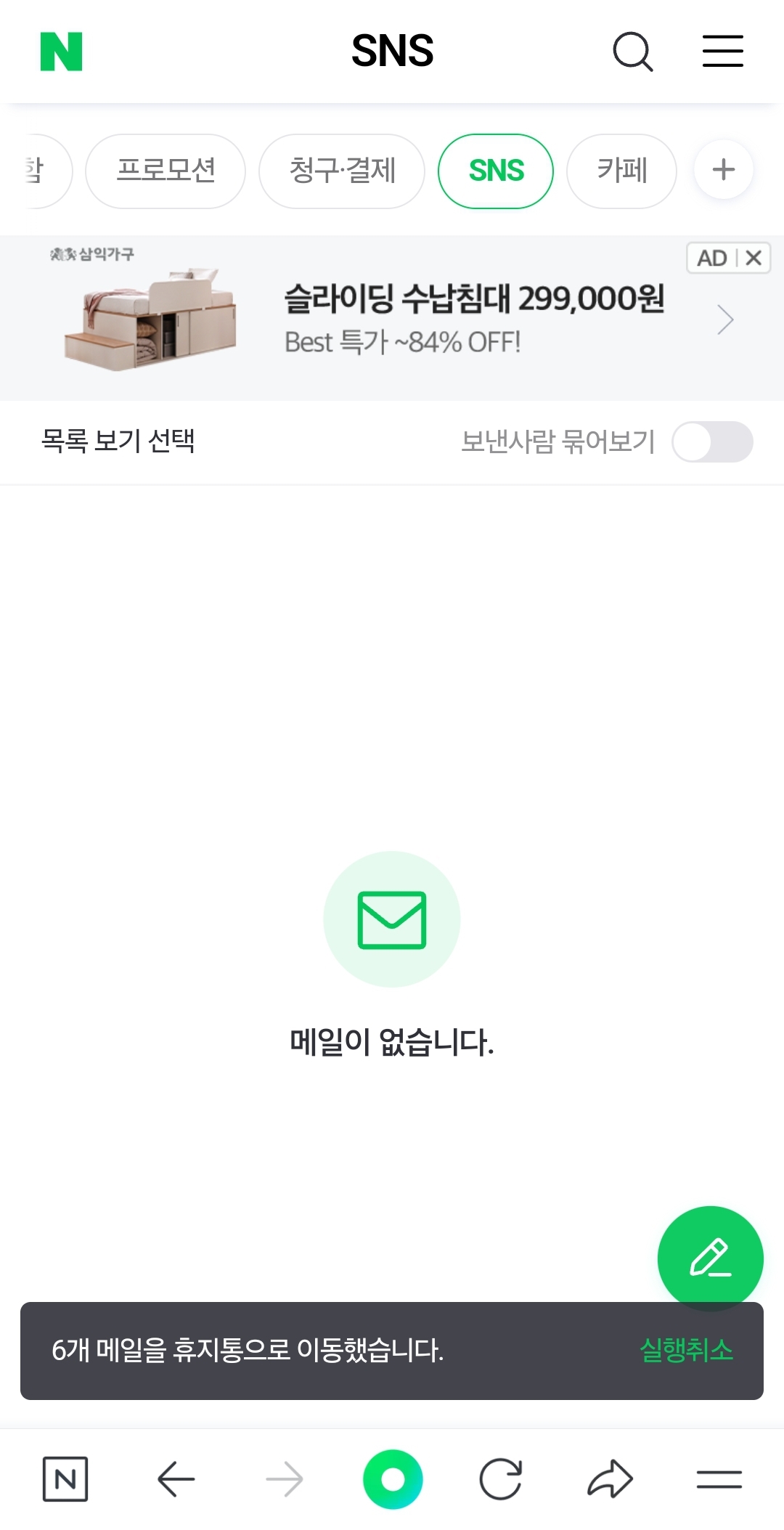Compose a new mail
The width and height of the screenshot is (784, 1530).
point(710,1258)
